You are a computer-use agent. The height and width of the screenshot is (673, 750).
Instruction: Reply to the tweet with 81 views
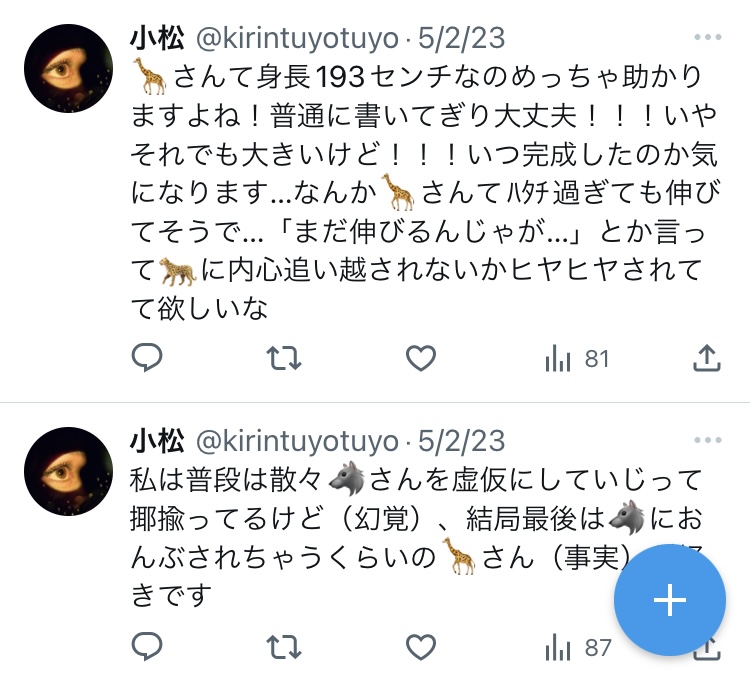147,357
